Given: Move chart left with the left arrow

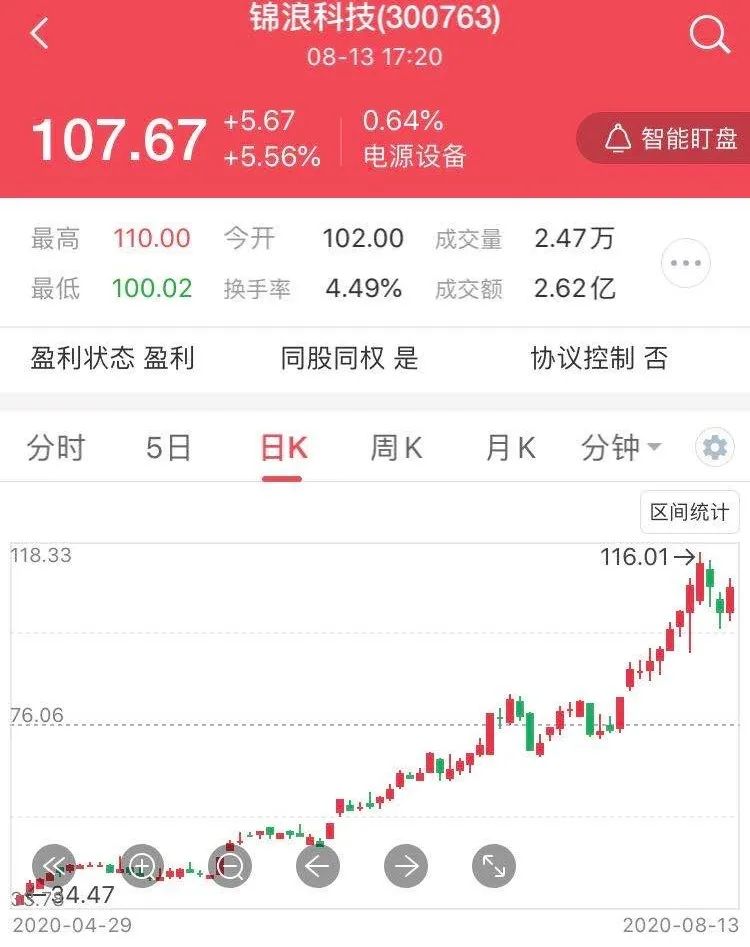Looking at the screenshot, I should (x=318, y=866).
